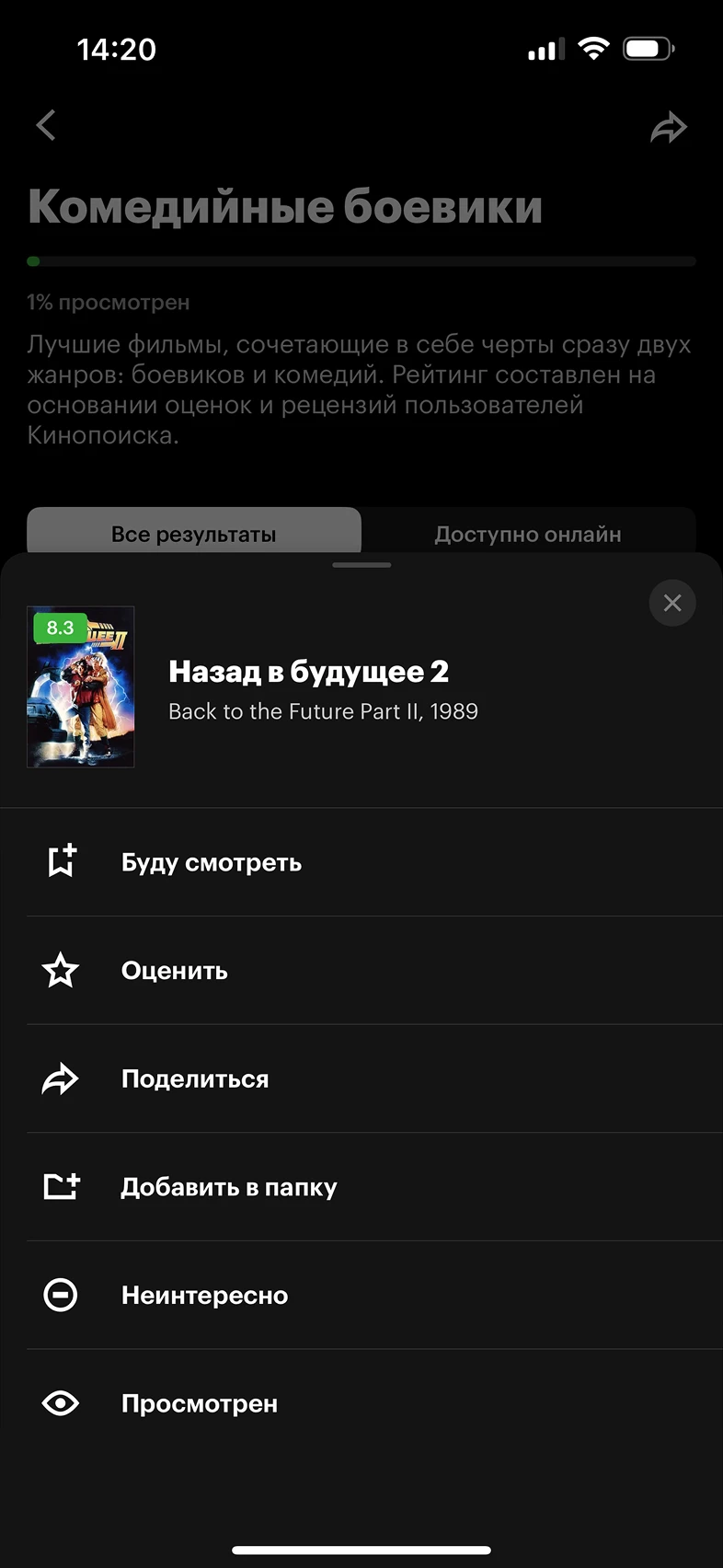Select "Оценить" to rate the movie
The image size is (723, 1568).
[x=175, y=971]
